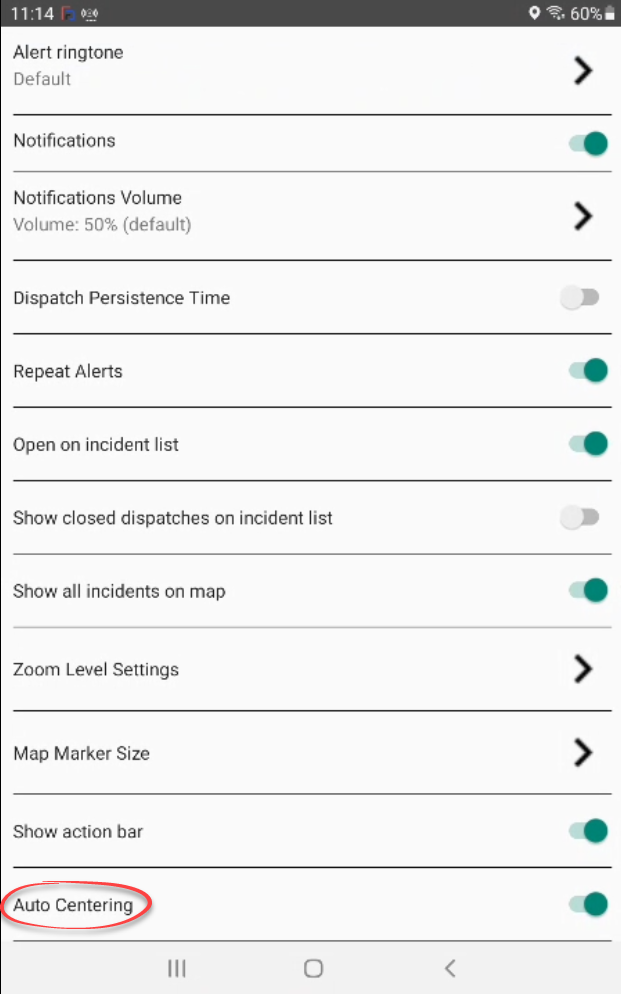Open recent apps from the navigation bar
The image size is (621, 994).
click(177, 968)
